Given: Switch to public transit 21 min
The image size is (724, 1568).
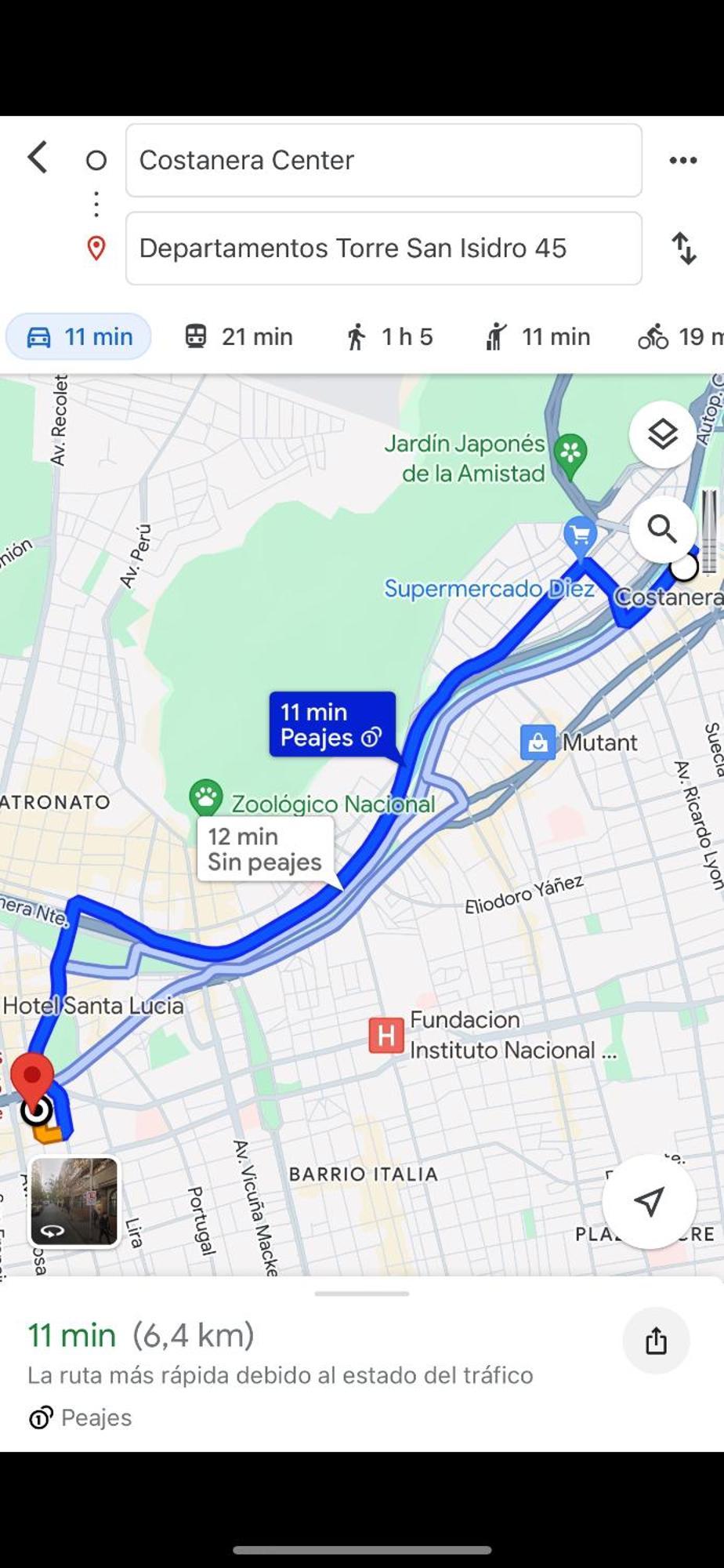Looking at the screenshot, I should (238, 336).
